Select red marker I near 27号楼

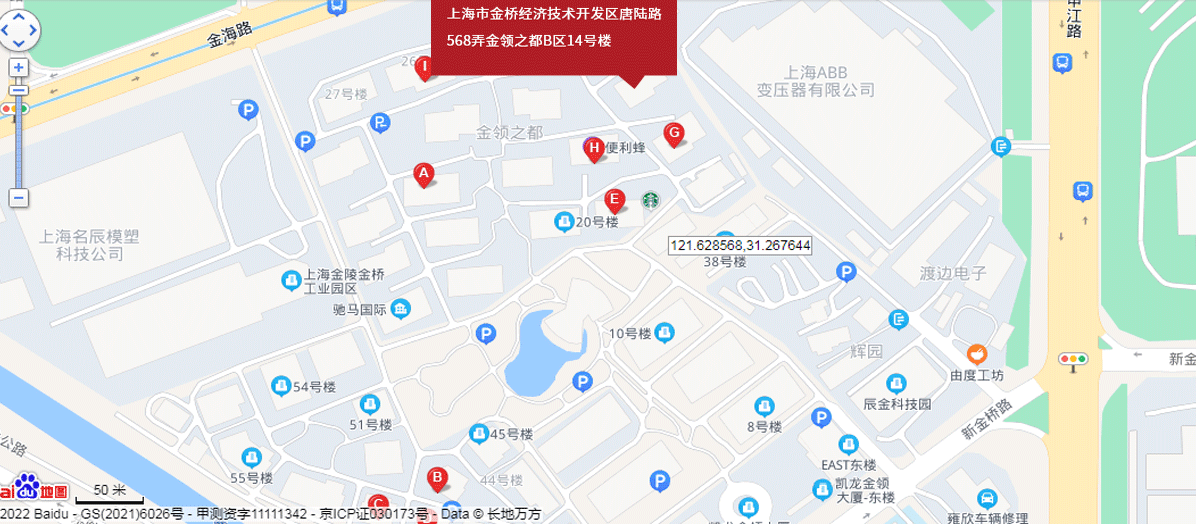(x=424, y=68)
